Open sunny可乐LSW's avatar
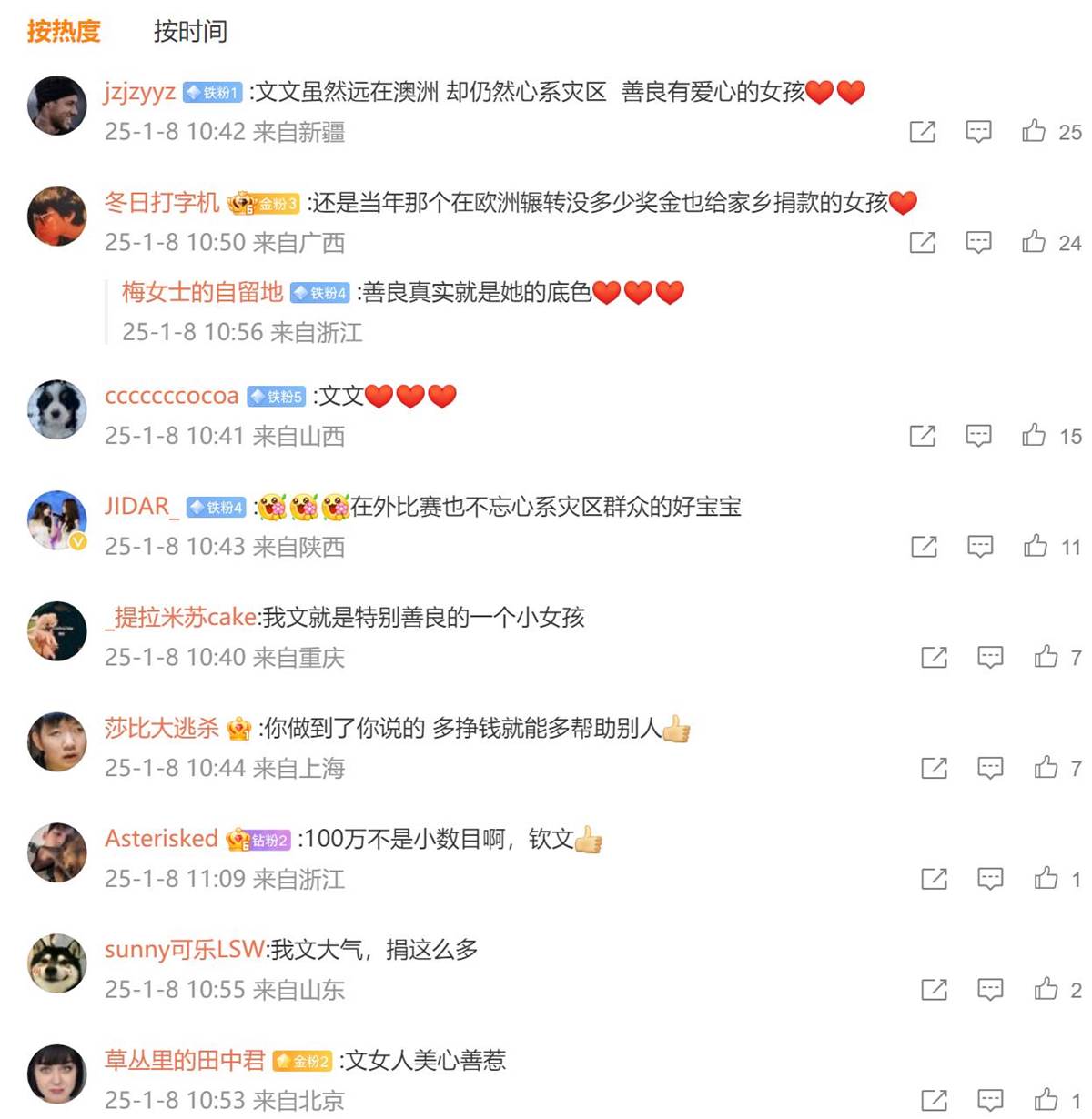Screen dimensions: 1092x1119 click(x=57, y=963)
